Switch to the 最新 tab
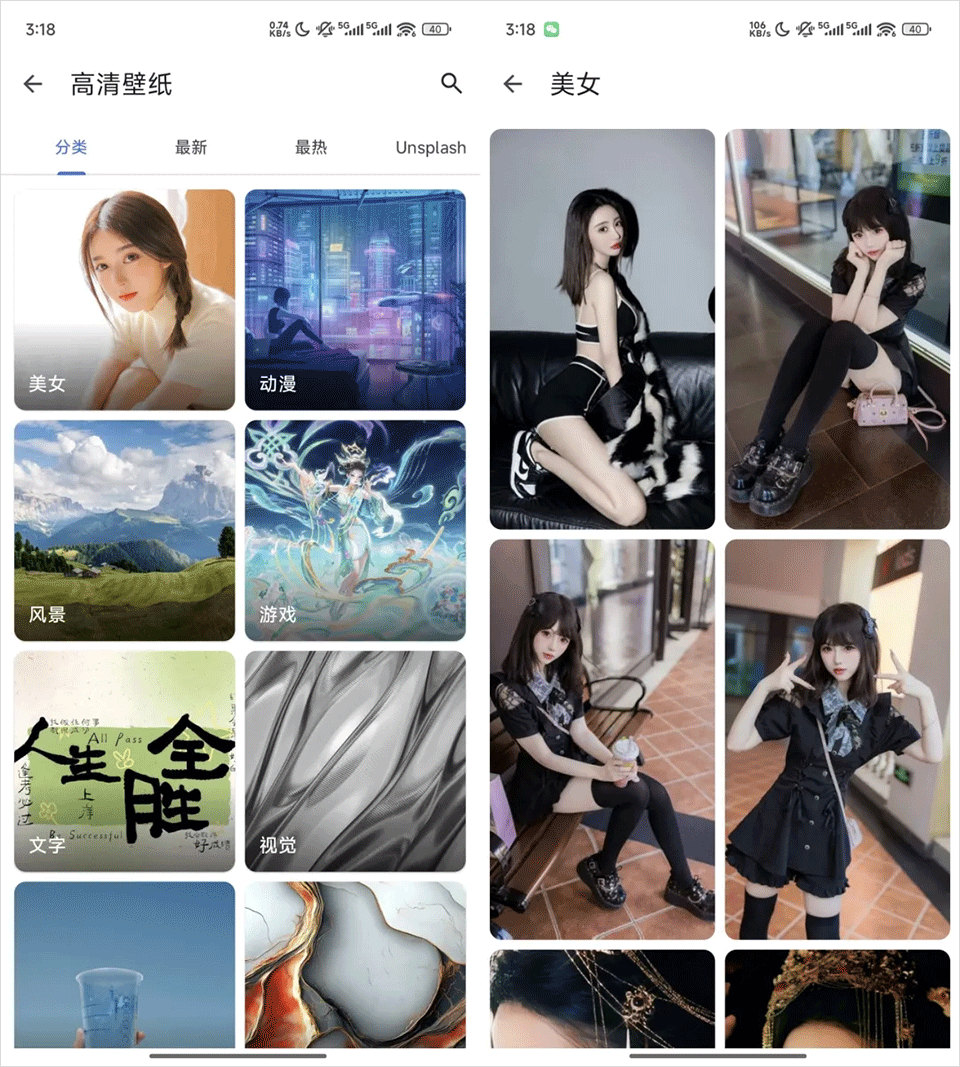The height and width of the screenshot is (1067, 960). pyautogui.click(x=190, y=148)
